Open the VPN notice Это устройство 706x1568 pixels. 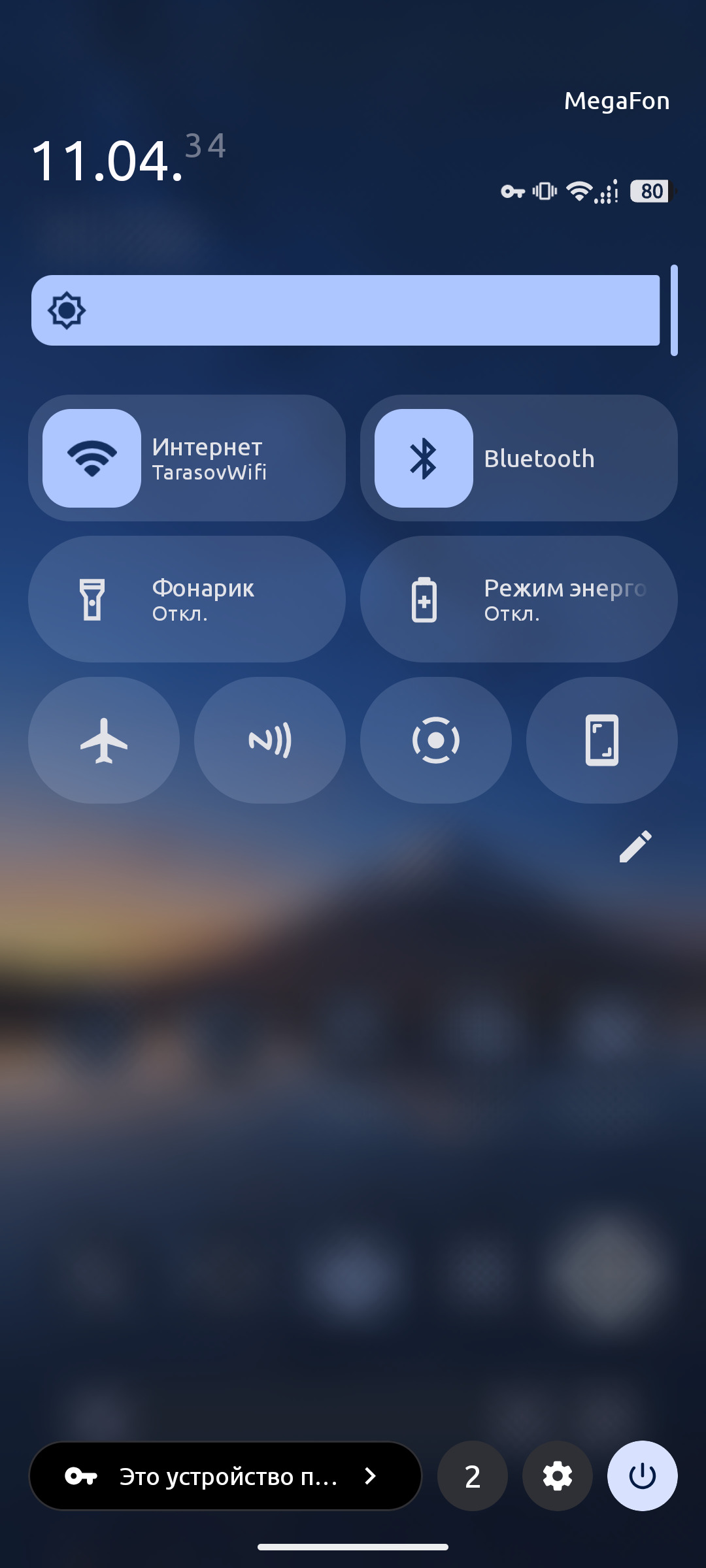point(225,1476)
